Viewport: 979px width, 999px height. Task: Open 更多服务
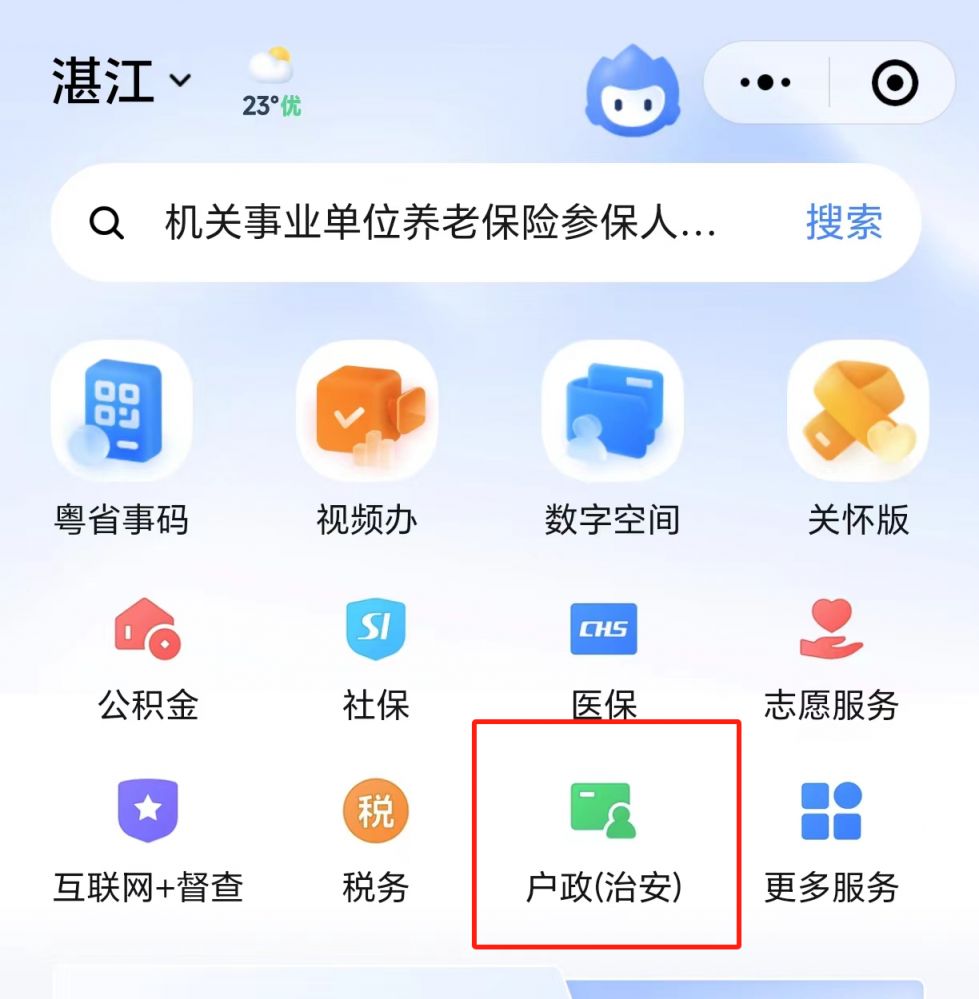click(831, 842)
